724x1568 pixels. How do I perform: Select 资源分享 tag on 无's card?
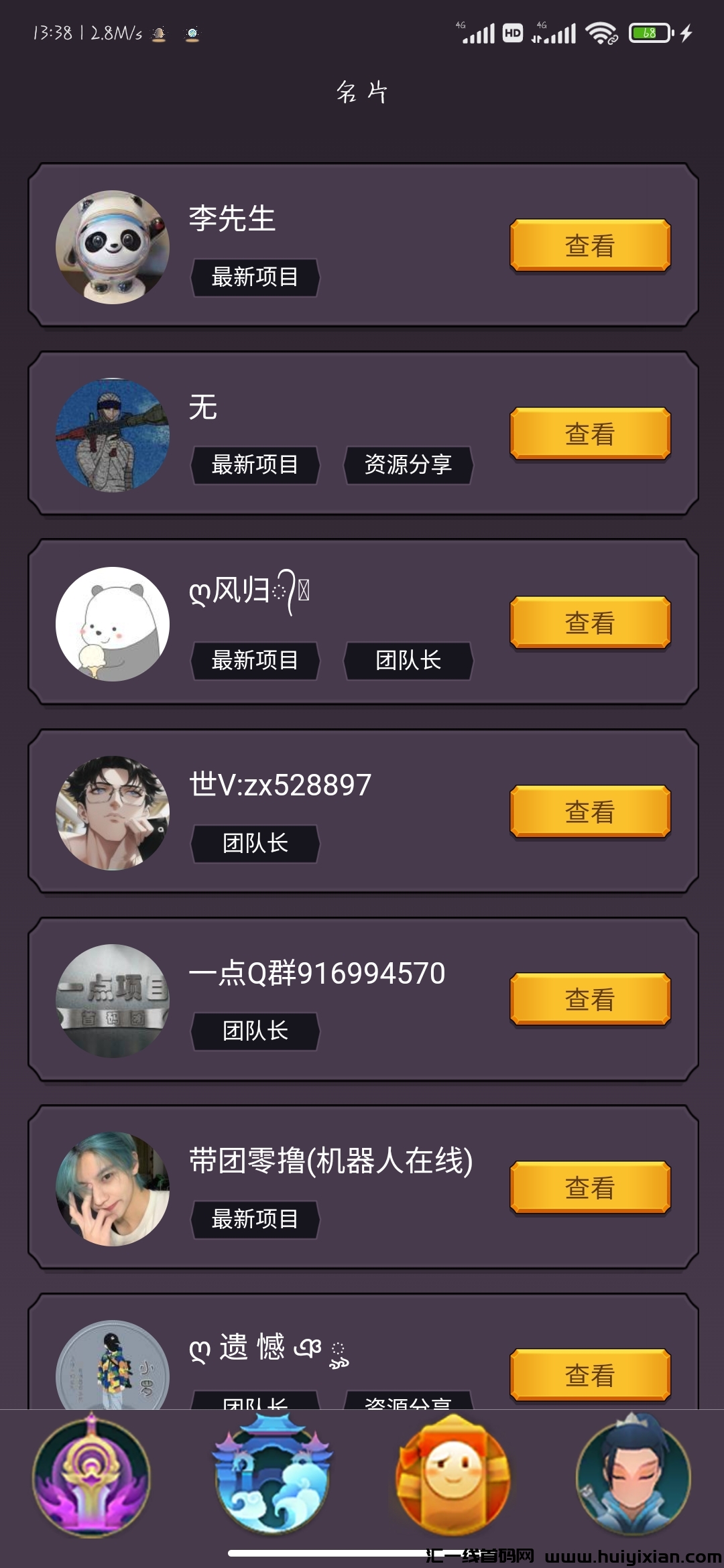[409, 465]
